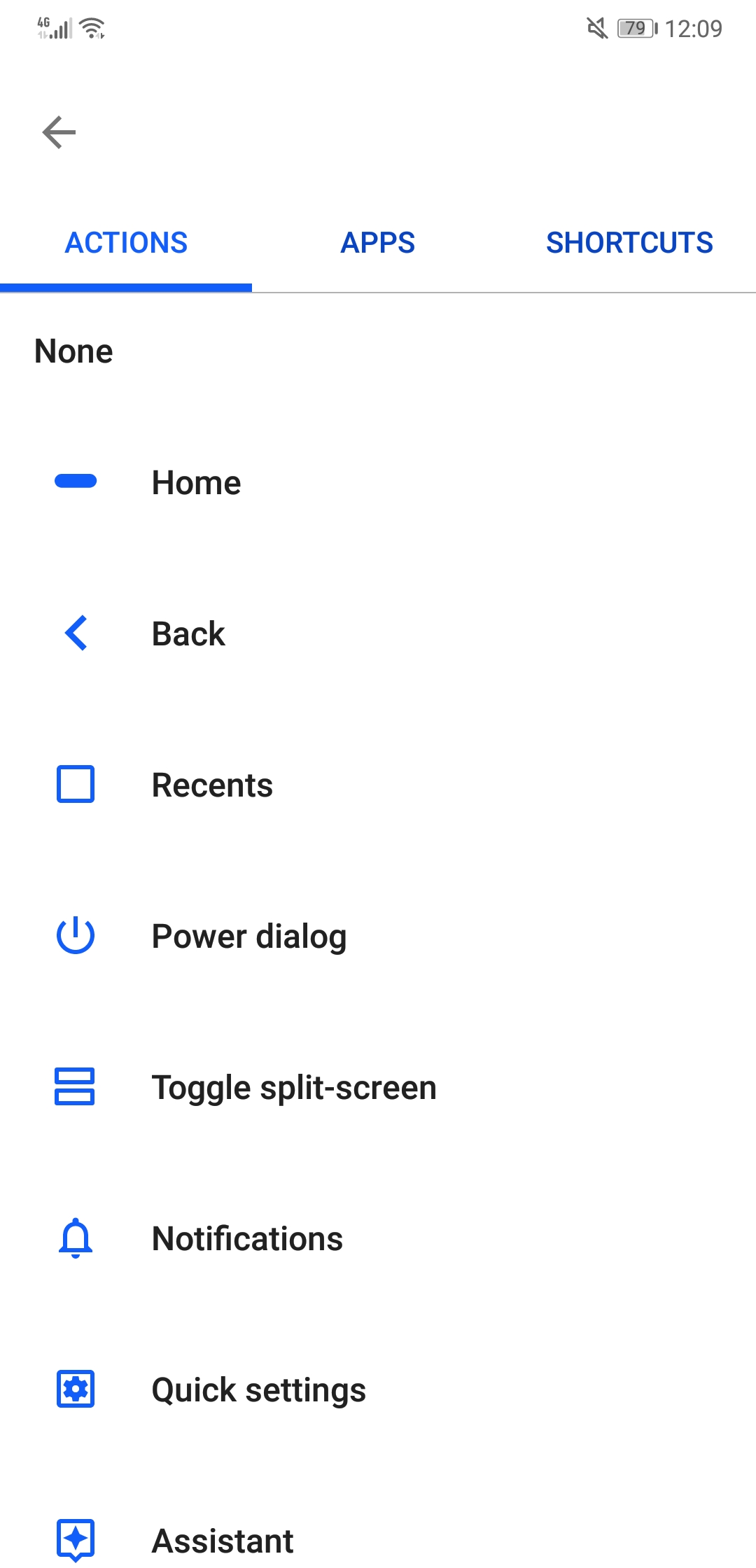756x1568 pixels.
Task: Go back using the top arrow
Action: point(59,133)
